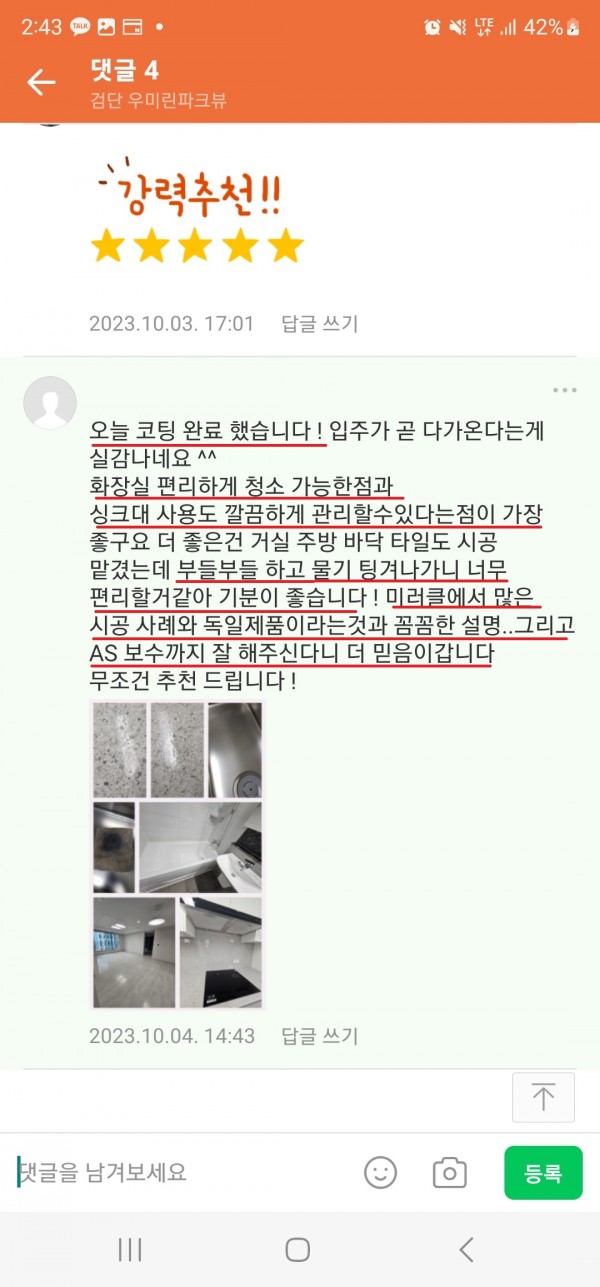Image resolution: width=600 pixels, height=1287 pixels.
Task: Open the photo collage in the review comment
Action: (177, 855)
